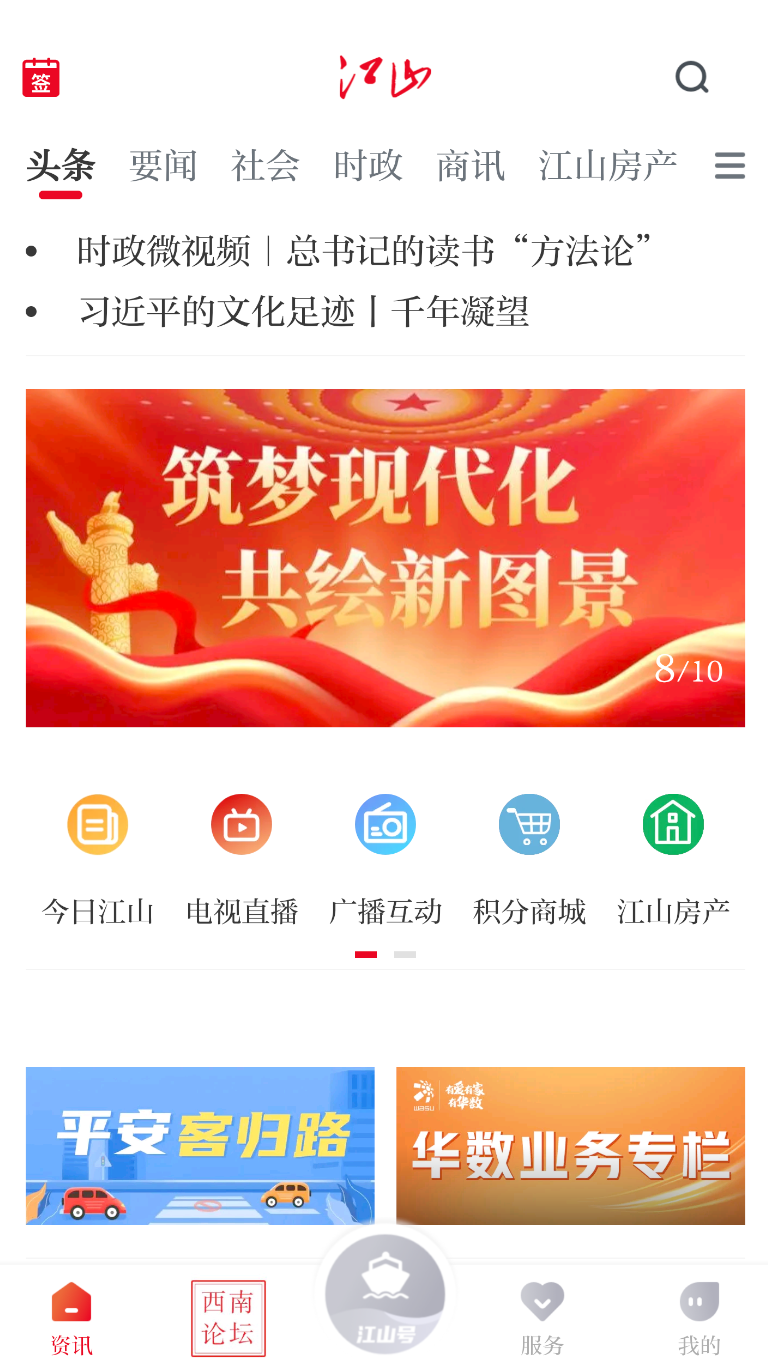Read 时政微视频 总书记的读书"方法论" headline

[x=365, y=251]
